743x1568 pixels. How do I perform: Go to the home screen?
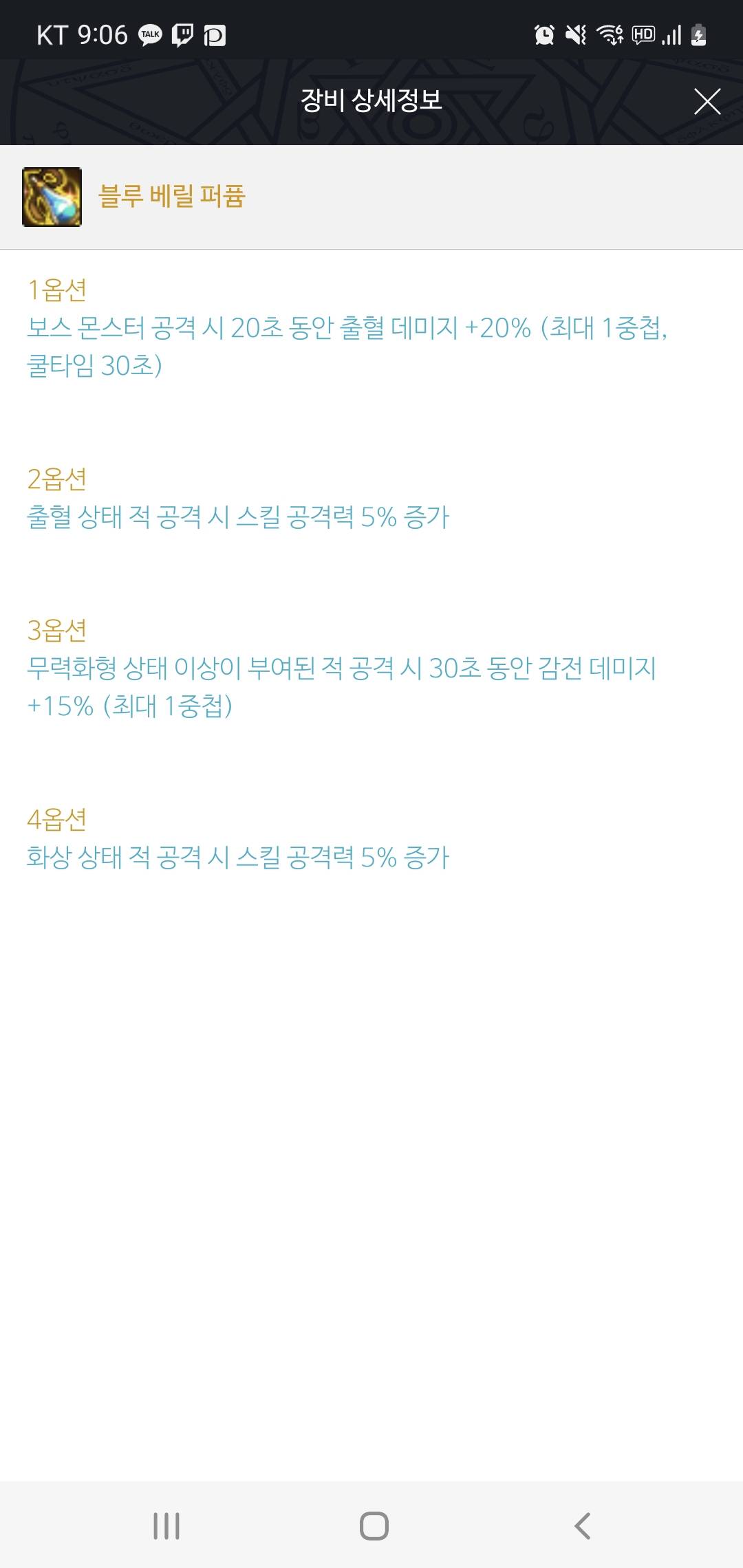(374, 1525)
